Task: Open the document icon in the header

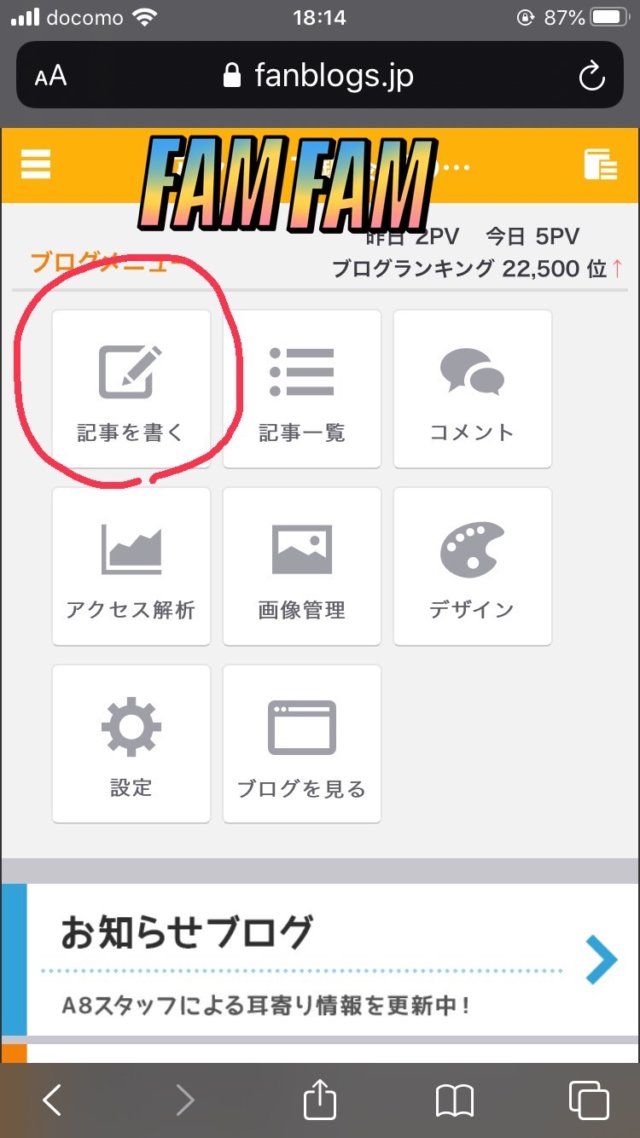Action: 600,163
